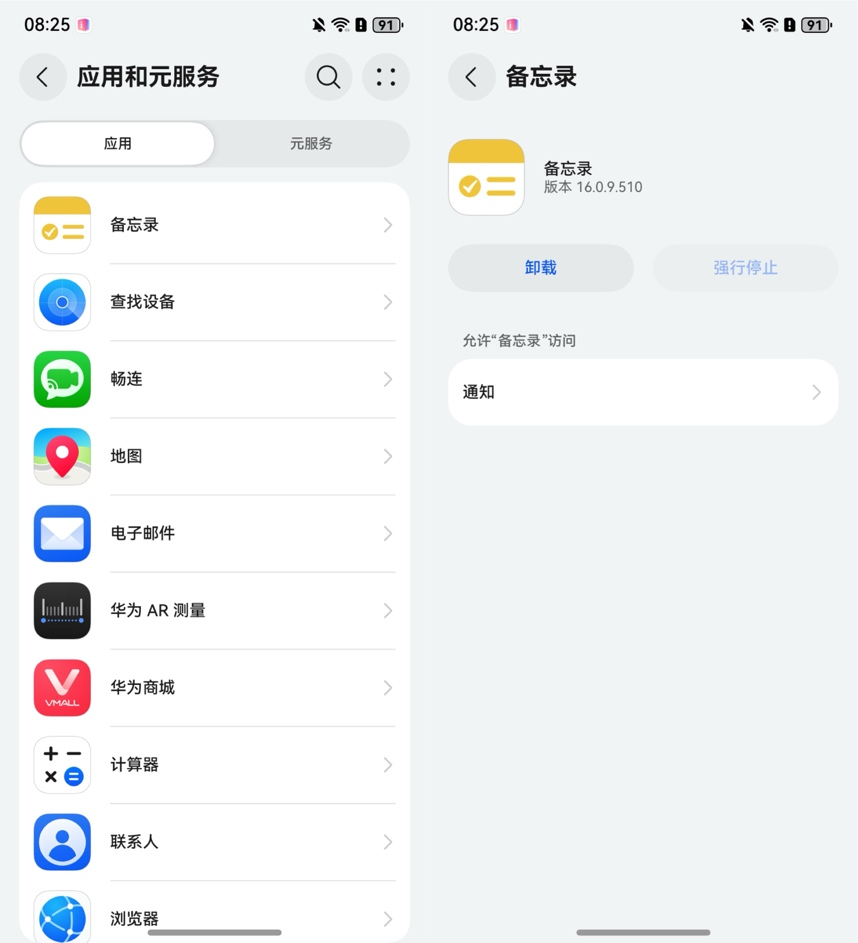
Task: Open the search magnifier icon
Action: (x=328, y=77)
